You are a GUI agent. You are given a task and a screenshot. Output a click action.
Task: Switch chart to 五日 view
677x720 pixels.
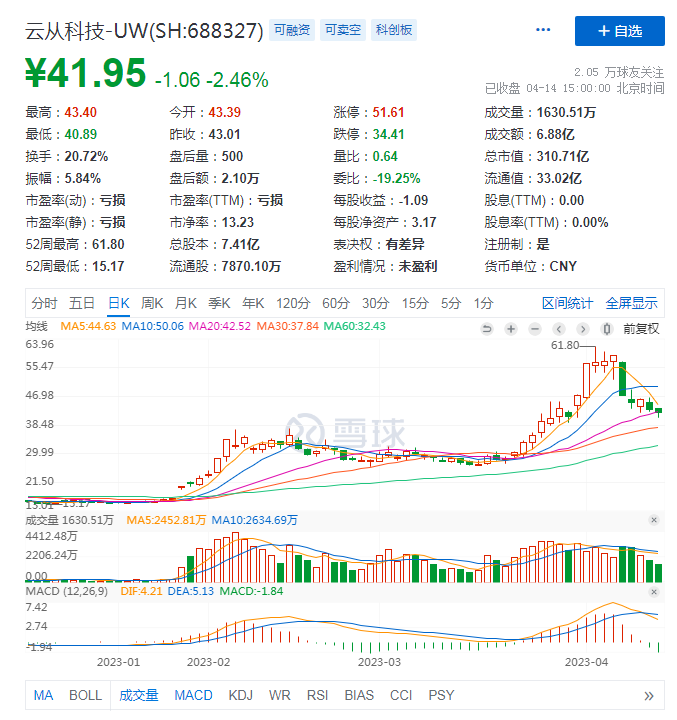(82, 303)
